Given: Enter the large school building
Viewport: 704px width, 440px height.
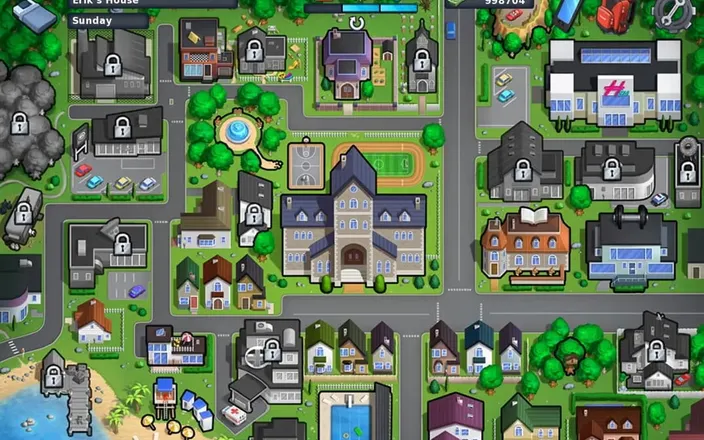Looking at the screenshot, I should [x=353, y=225].
